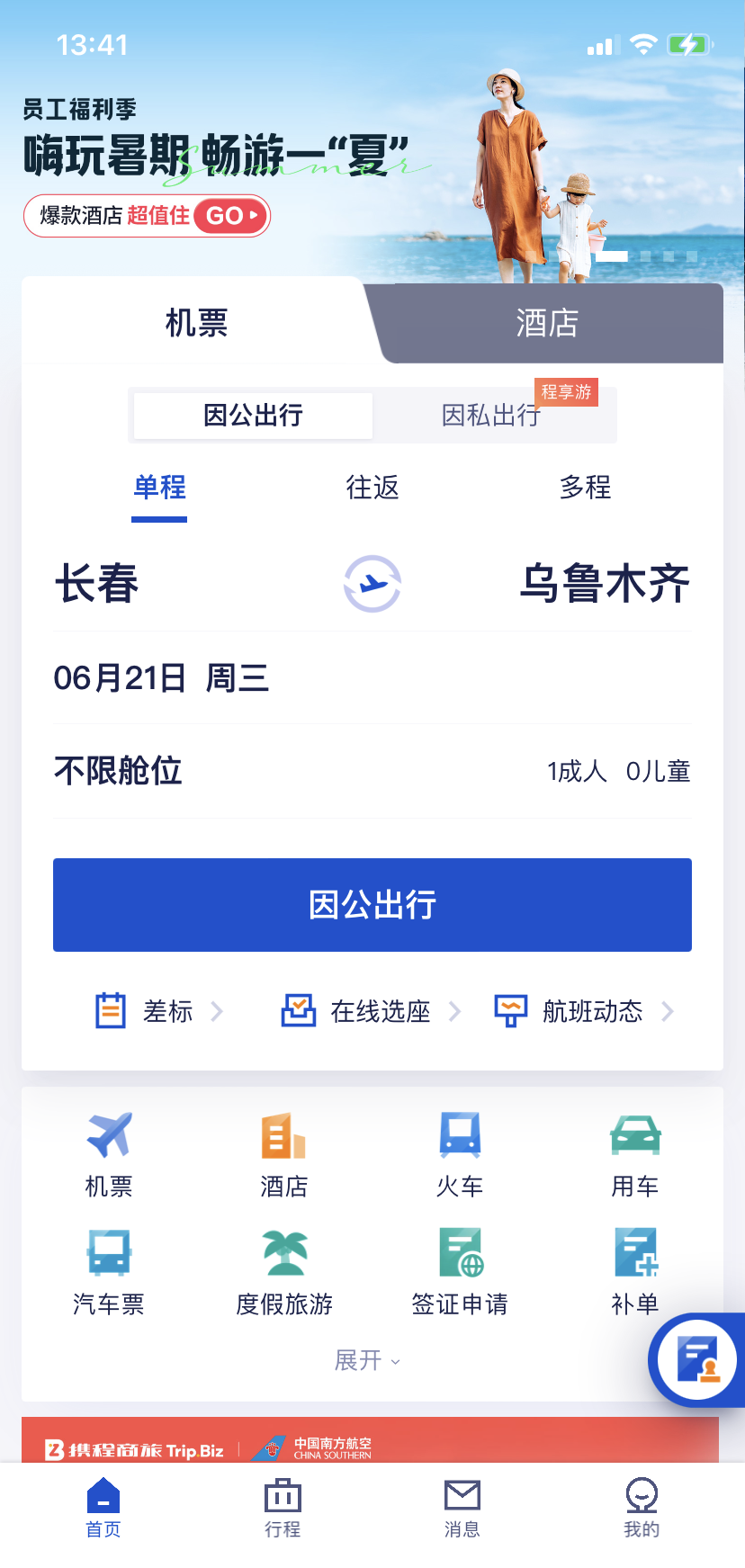The width and height of the screenshot is (745, 1568).
Task: Open 在线选座 online seat selection
Action: pyautogui.click(x=372, y=1011)
